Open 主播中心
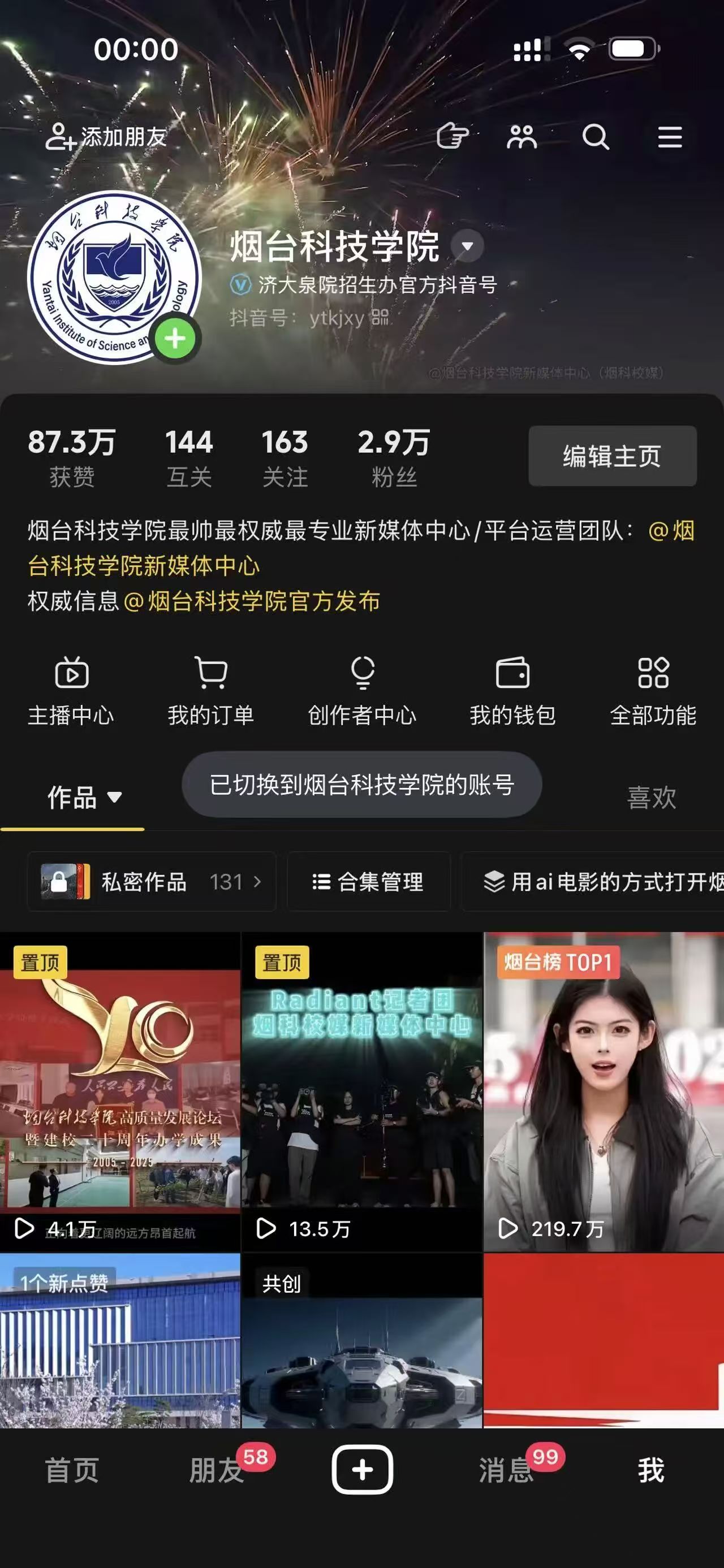Screen dimensions: 724x1568 [71, 691]
